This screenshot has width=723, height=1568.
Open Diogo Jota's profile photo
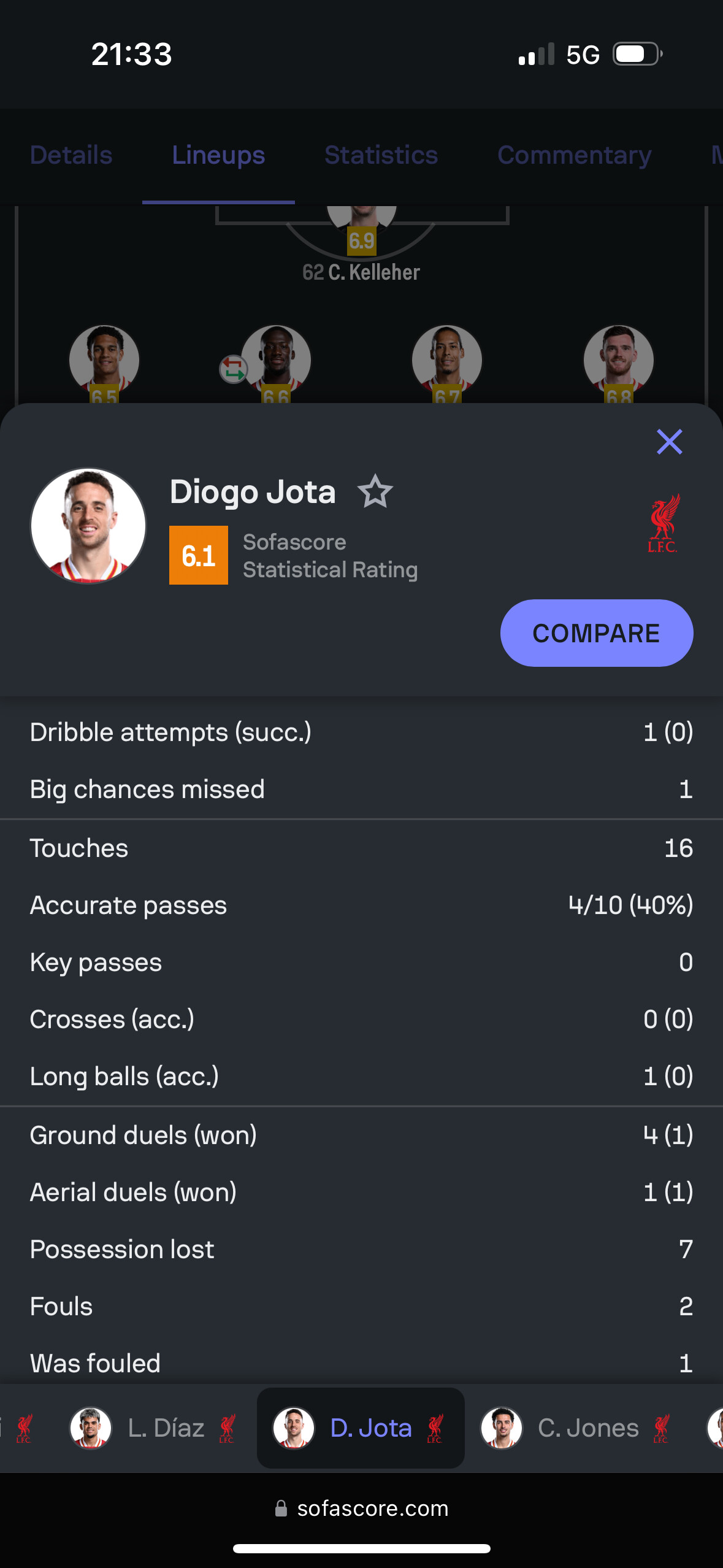(x=88, y=526)
